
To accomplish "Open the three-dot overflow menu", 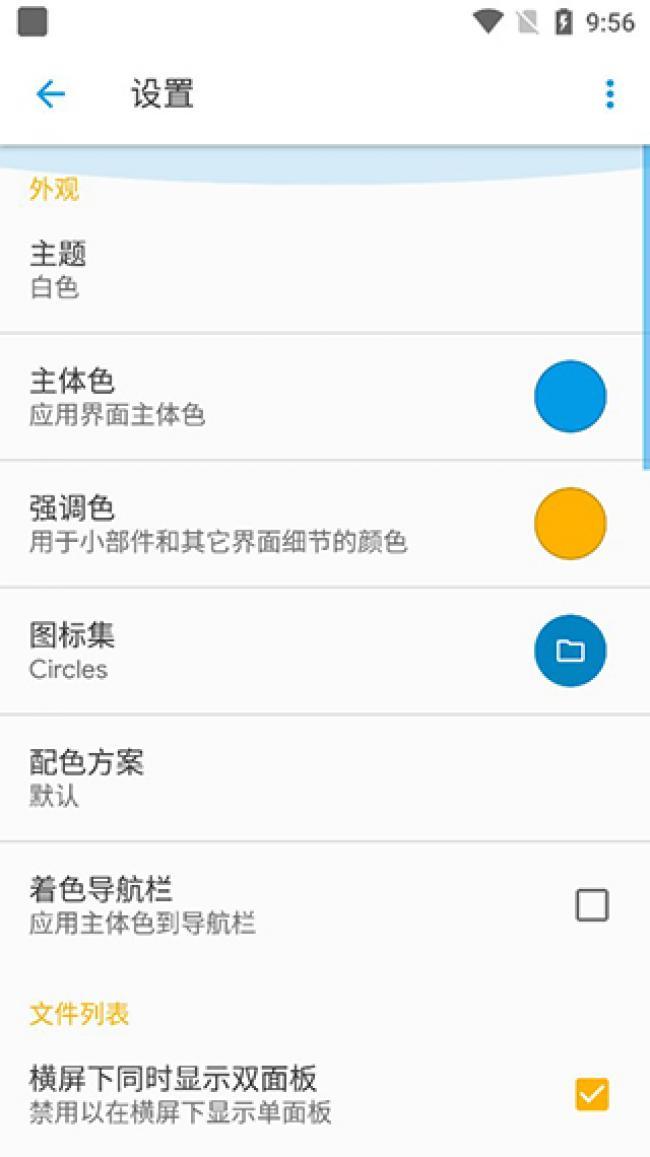I will point(609,95).
